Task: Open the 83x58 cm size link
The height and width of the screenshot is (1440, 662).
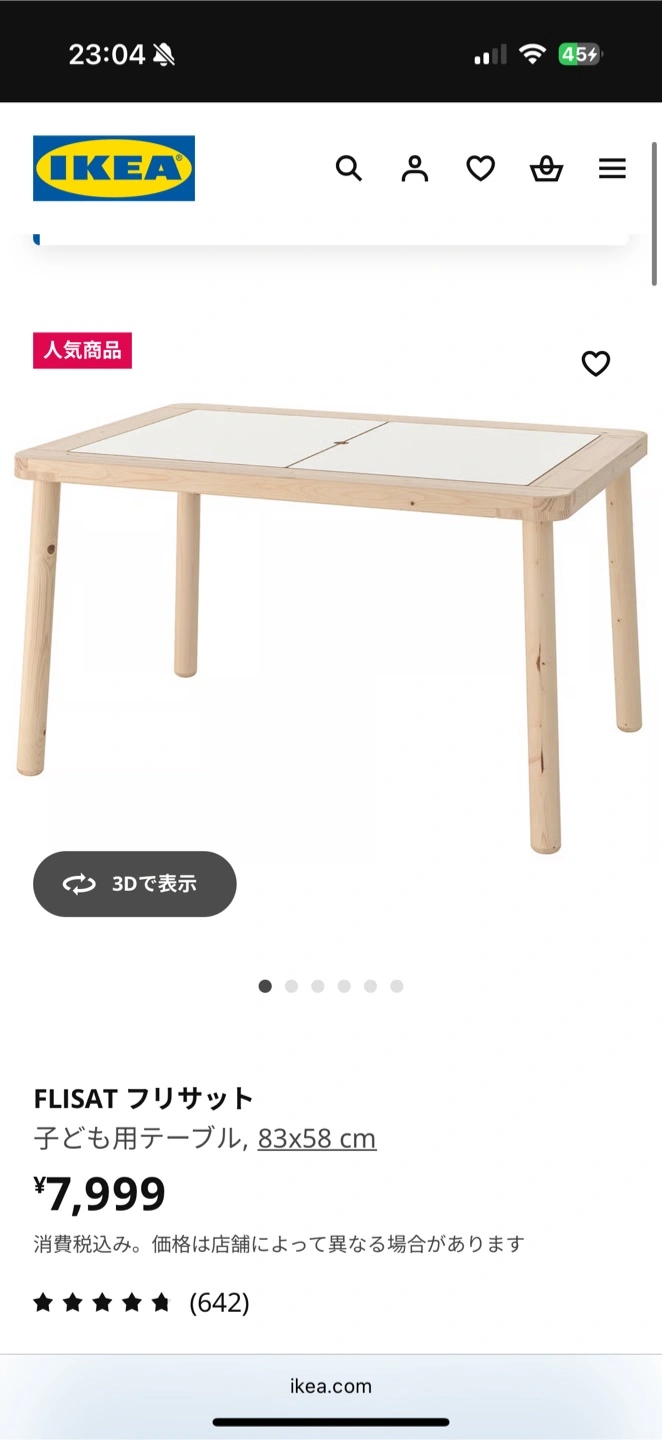Action: 317,1138
